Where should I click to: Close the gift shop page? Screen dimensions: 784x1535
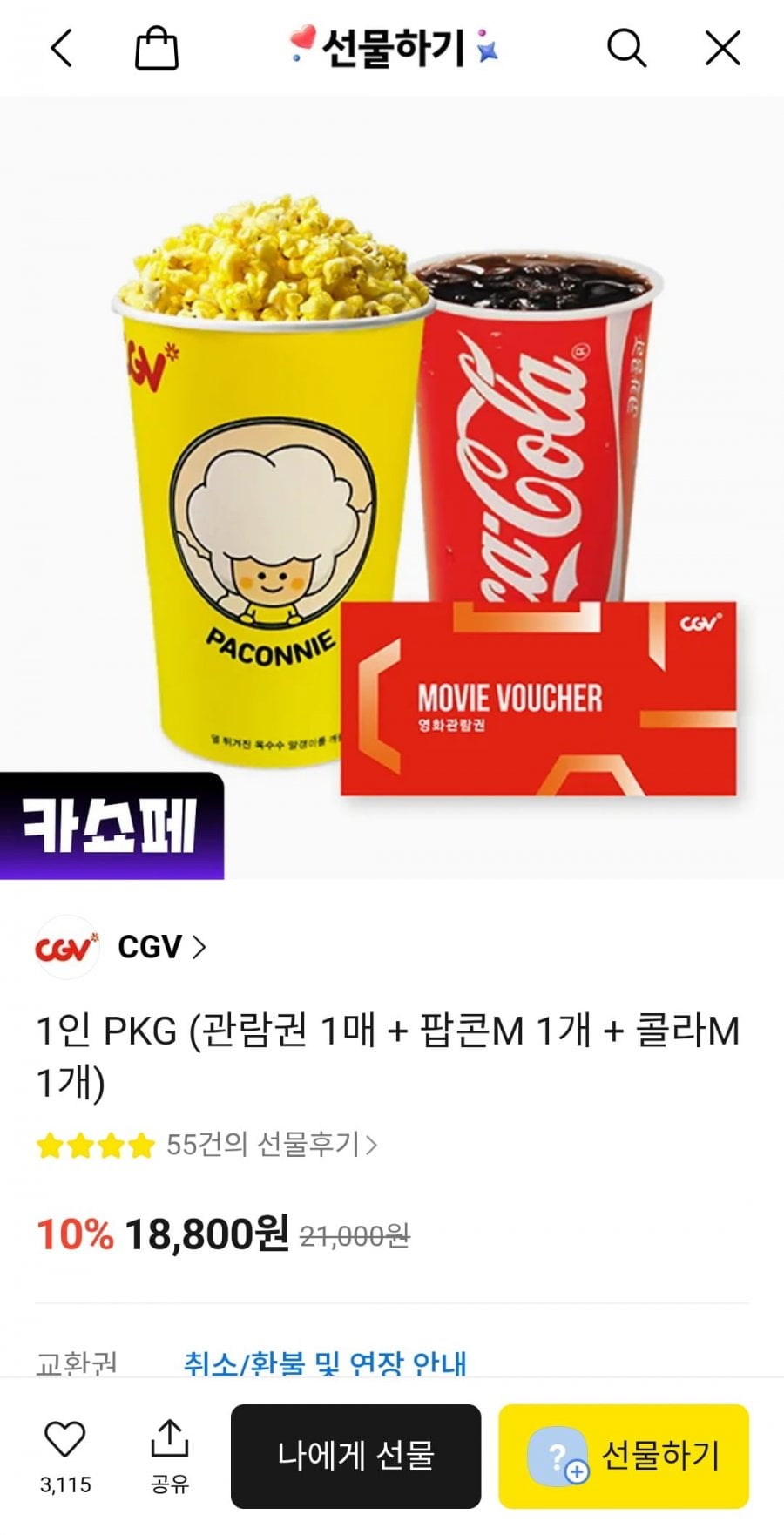(722, 48)
